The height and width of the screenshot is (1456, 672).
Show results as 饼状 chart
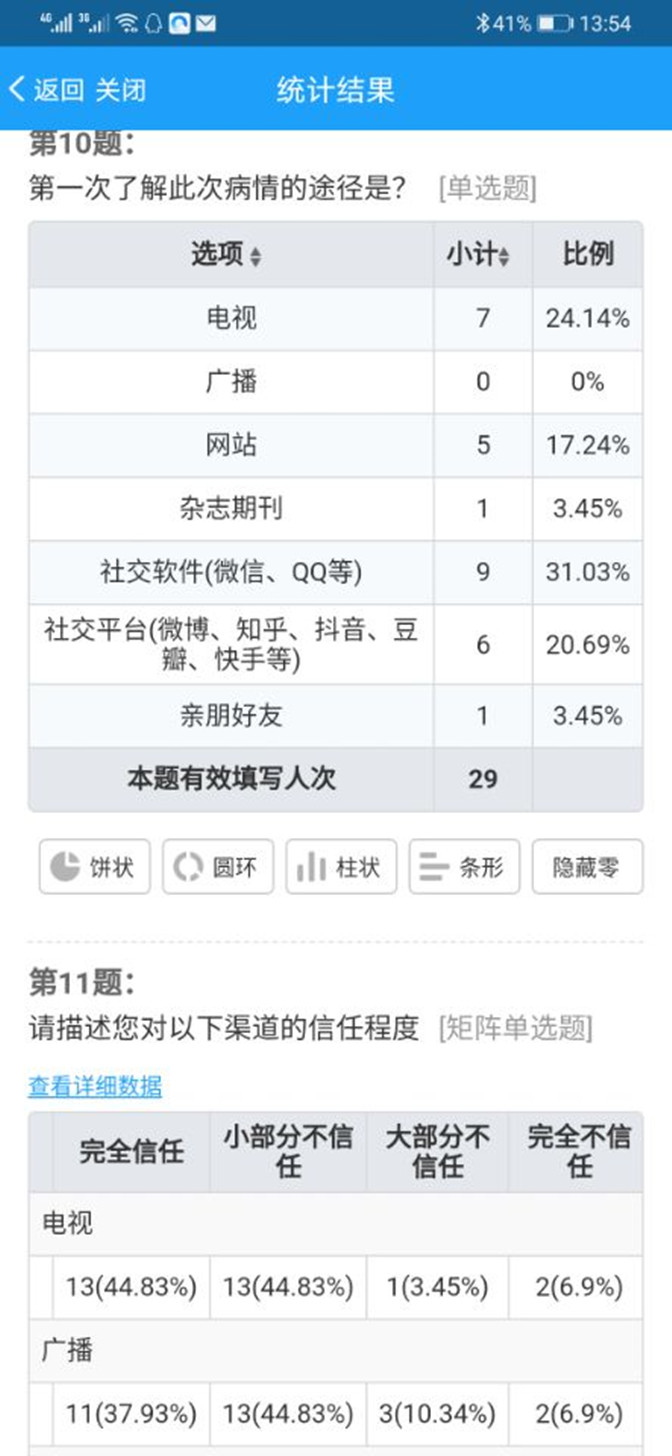point(95,866)
